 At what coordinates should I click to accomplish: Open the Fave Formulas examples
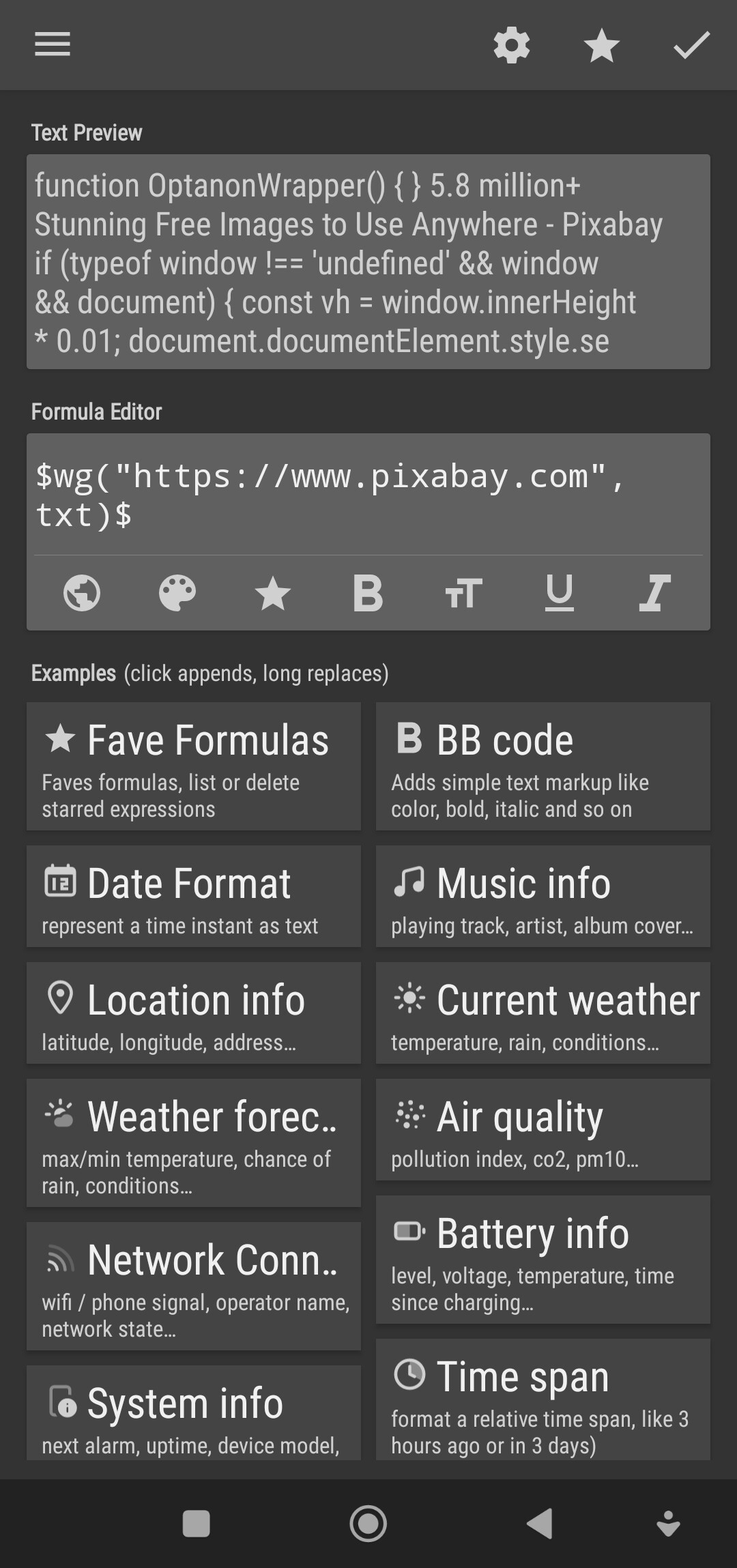pos(194,766)
